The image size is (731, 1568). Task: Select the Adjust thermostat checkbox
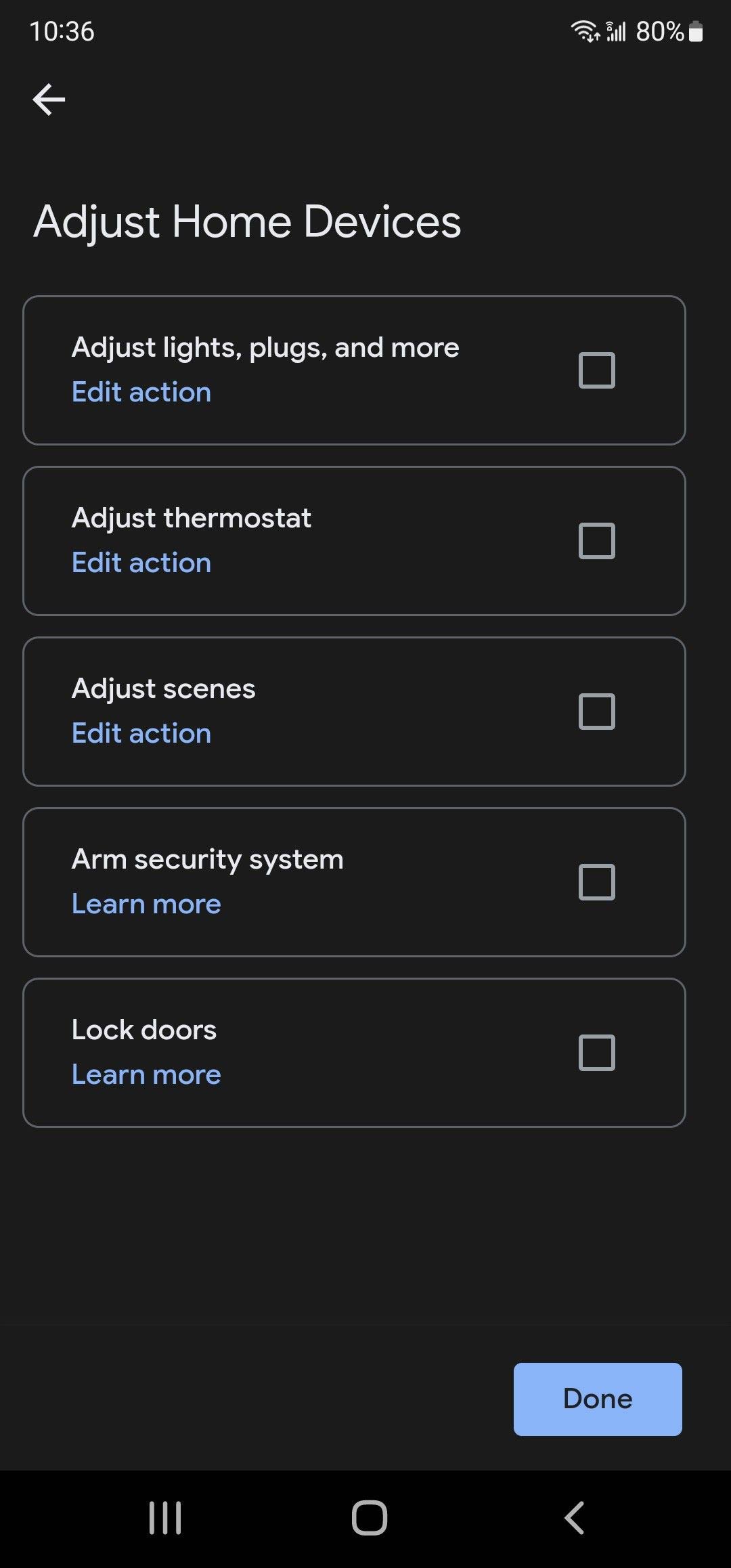(x=596, y=541)
